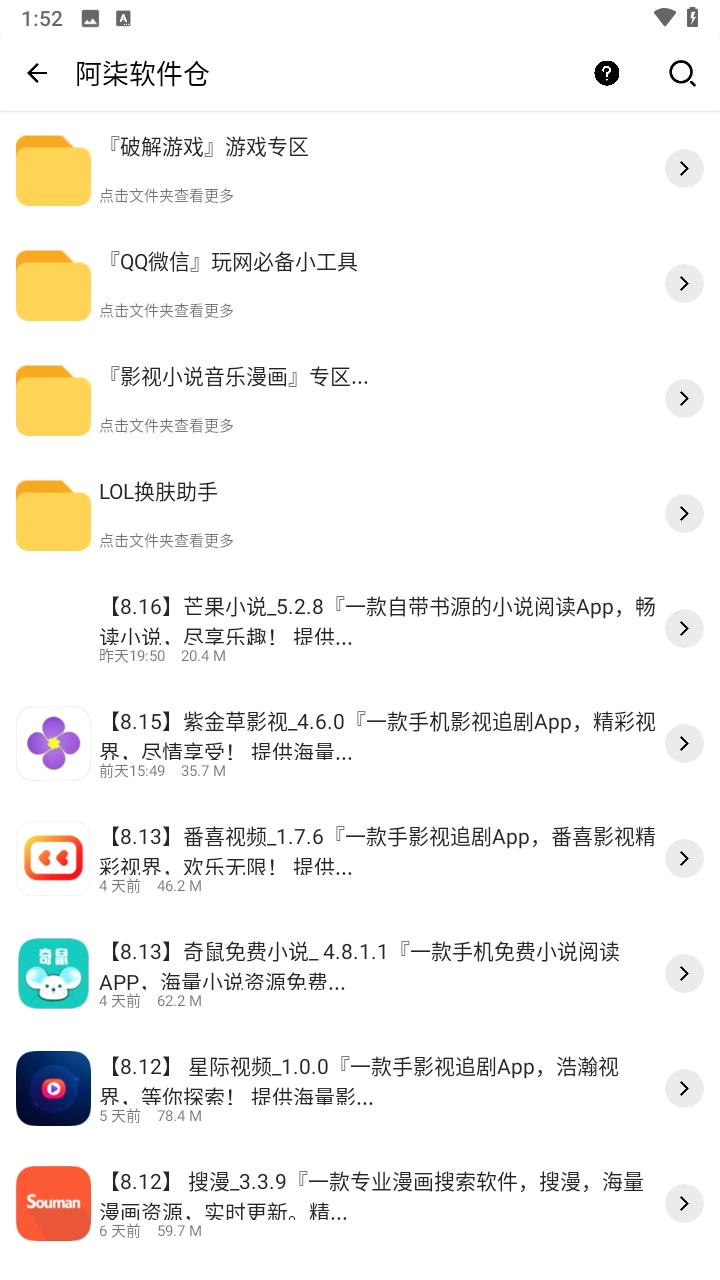Tap the 奇鼠免费小说 mouse app icon
Image resolution: width=720 pixels, height=1280 pixels.
(53, 973)
